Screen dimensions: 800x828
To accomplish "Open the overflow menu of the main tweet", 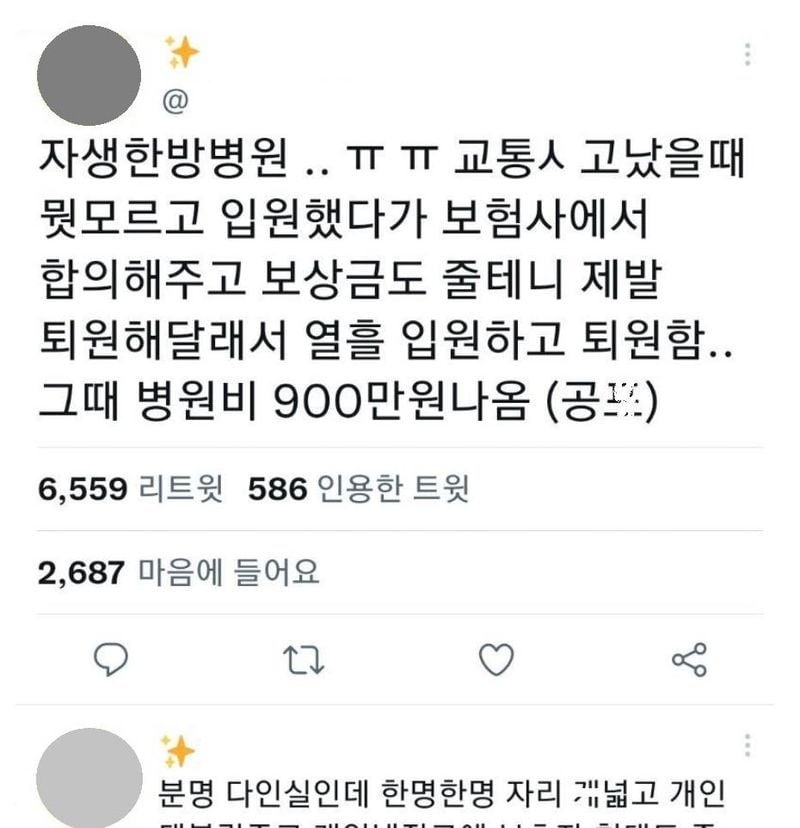I will click(x=747, y=54).
